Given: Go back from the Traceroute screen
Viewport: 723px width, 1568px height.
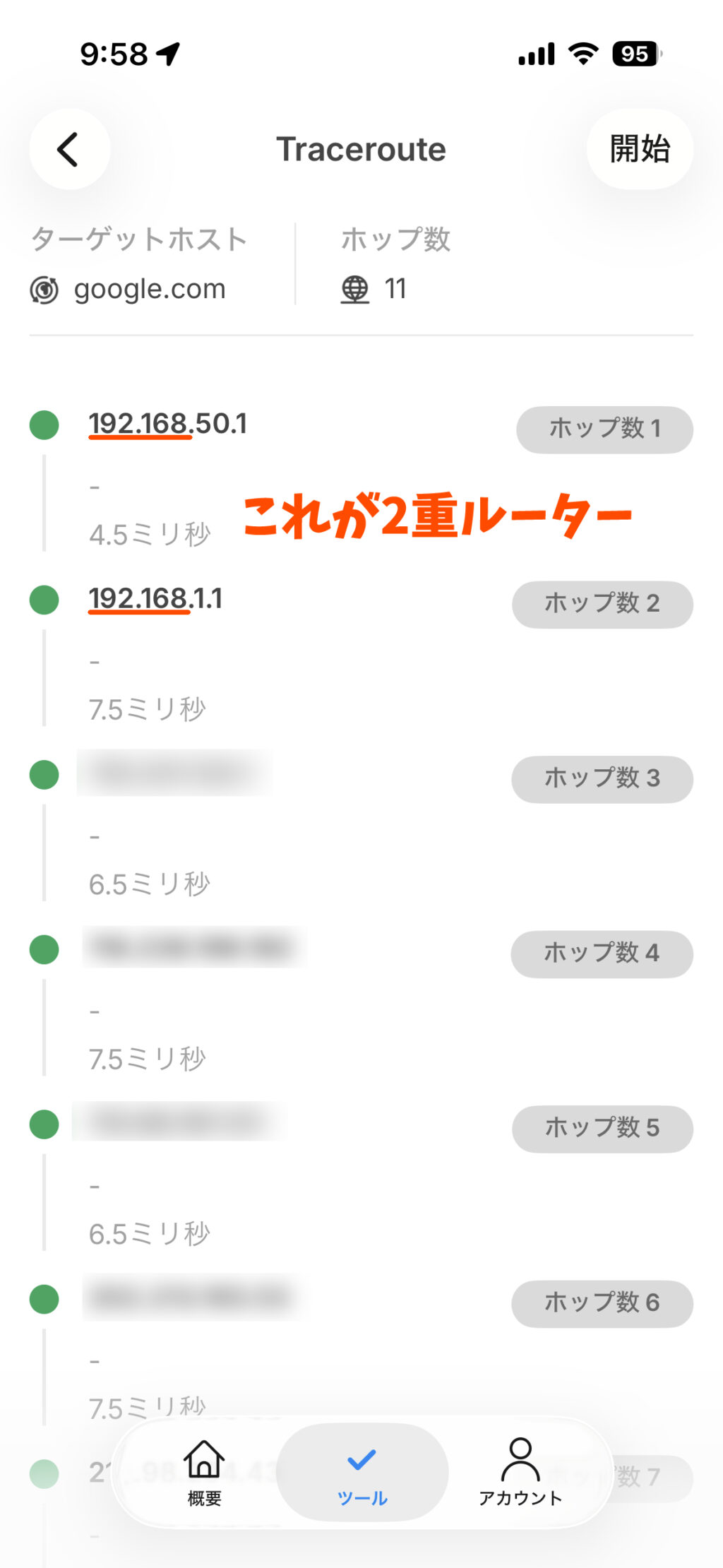Looking at the screenshot, I should [69, 149].
